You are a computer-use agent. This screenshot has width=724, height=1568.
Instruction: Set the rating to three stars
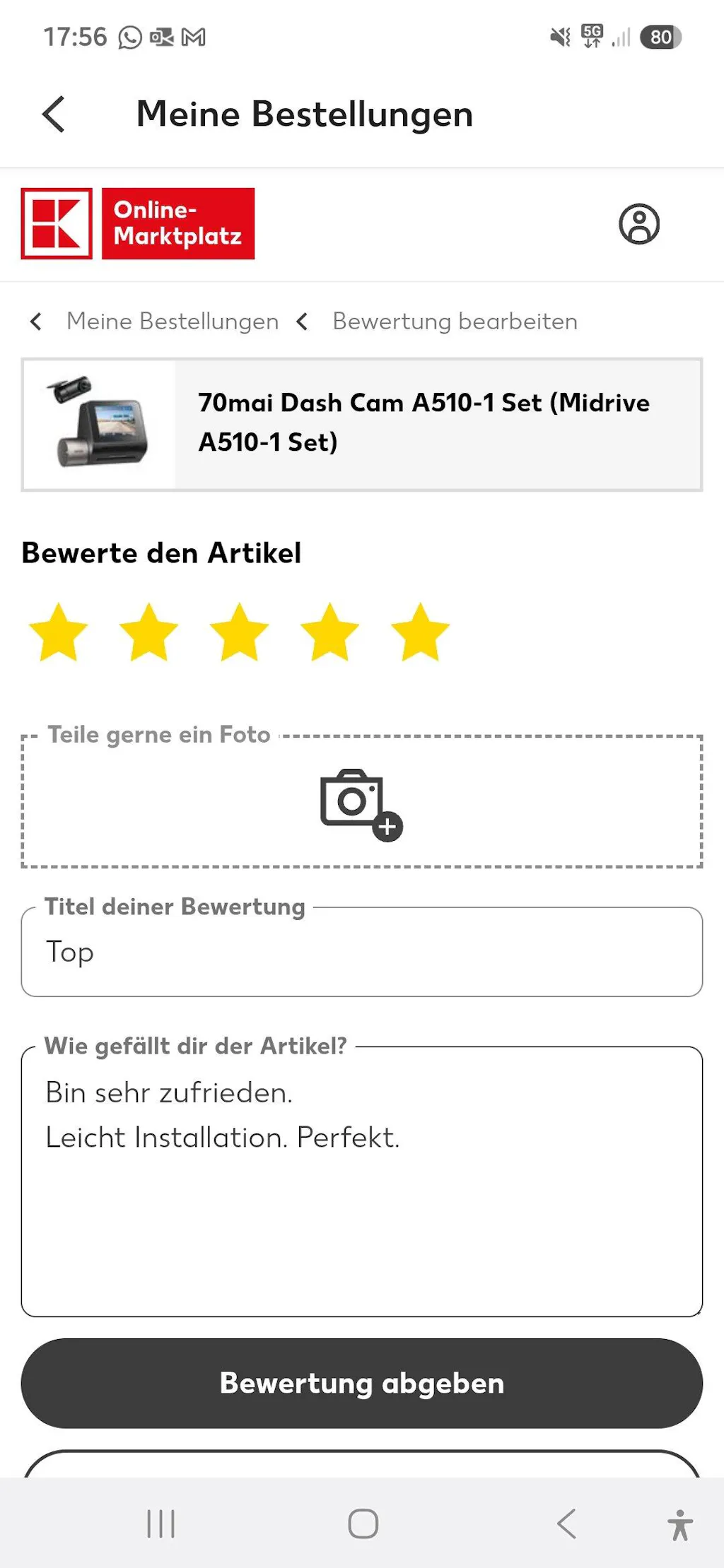(239, 632)
